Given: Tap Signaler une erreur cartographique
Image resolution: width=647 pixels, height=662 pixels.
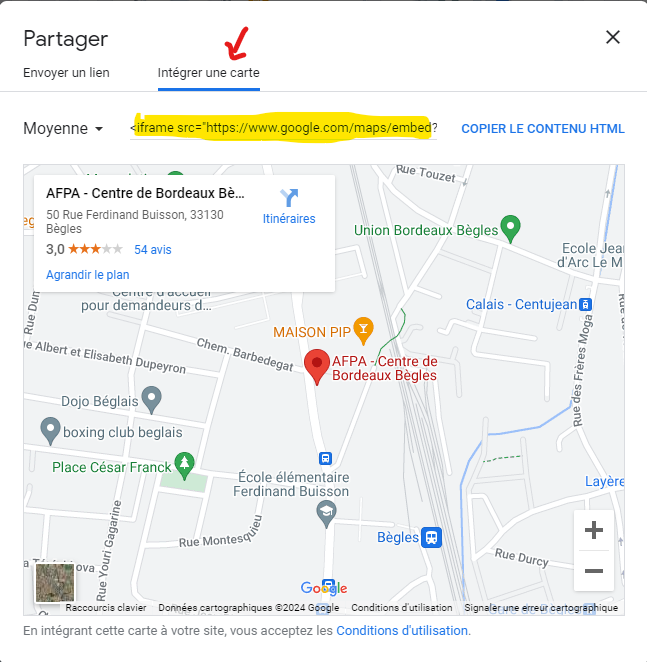Looking at the screenshot, I should (x=541, y=608).
